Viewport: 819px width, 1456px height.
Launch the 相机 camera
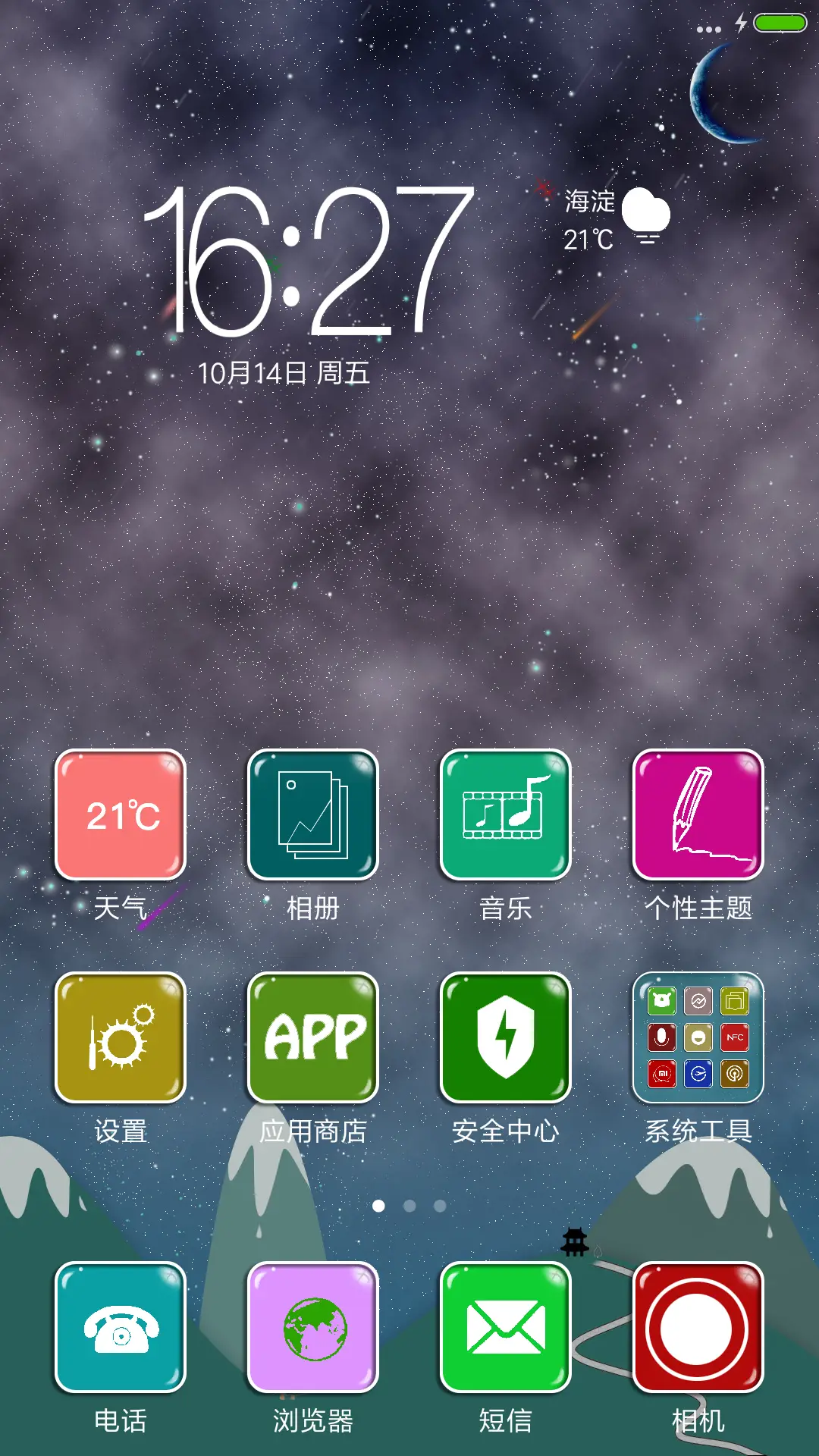point(698,1327)
